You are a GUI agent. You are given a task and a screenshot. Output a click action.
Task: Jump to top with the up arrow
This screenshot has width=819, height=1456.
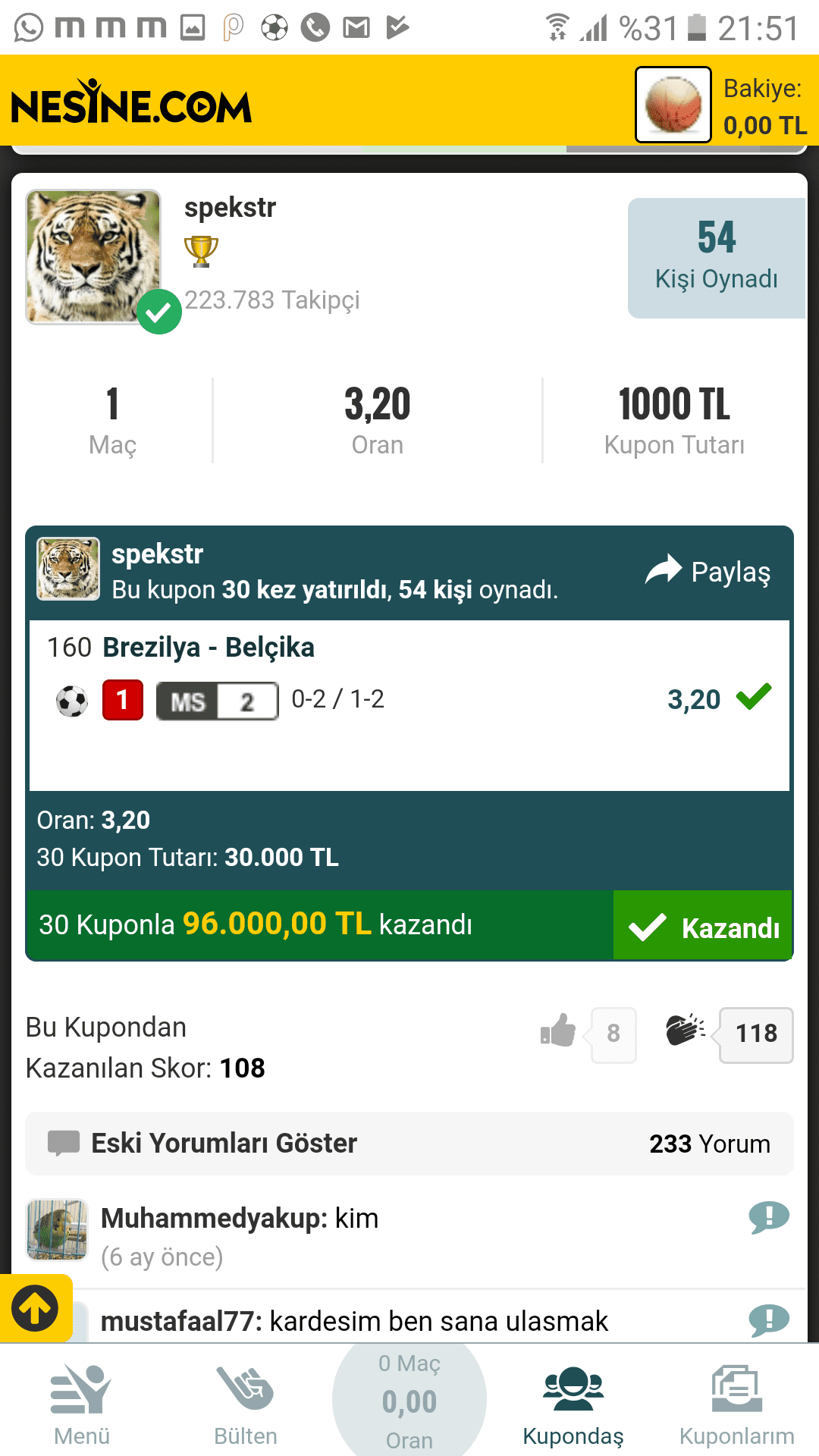(35, 1308)
